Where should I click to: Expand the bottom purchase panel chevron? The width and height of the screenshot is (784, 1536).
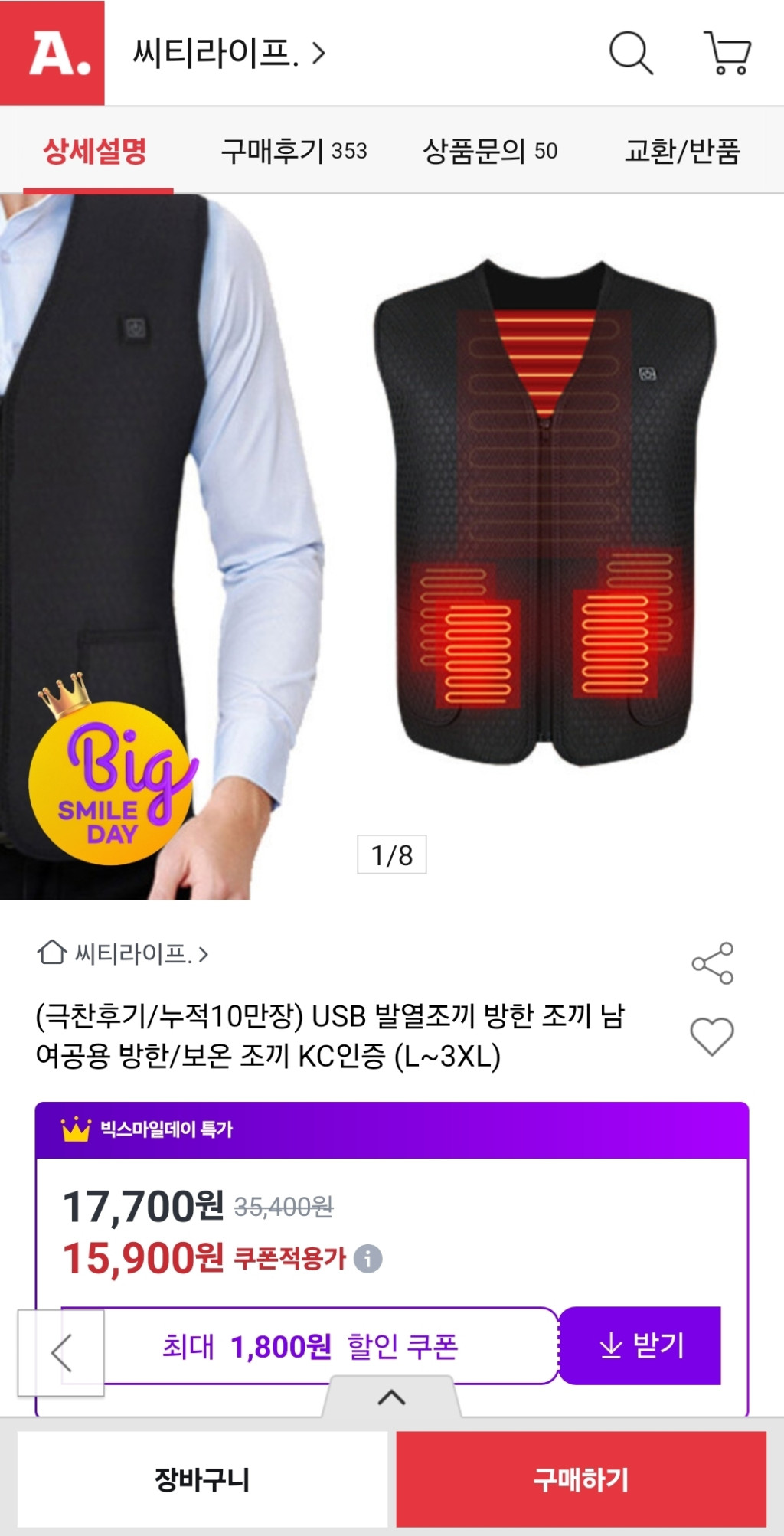(391, 1397)
